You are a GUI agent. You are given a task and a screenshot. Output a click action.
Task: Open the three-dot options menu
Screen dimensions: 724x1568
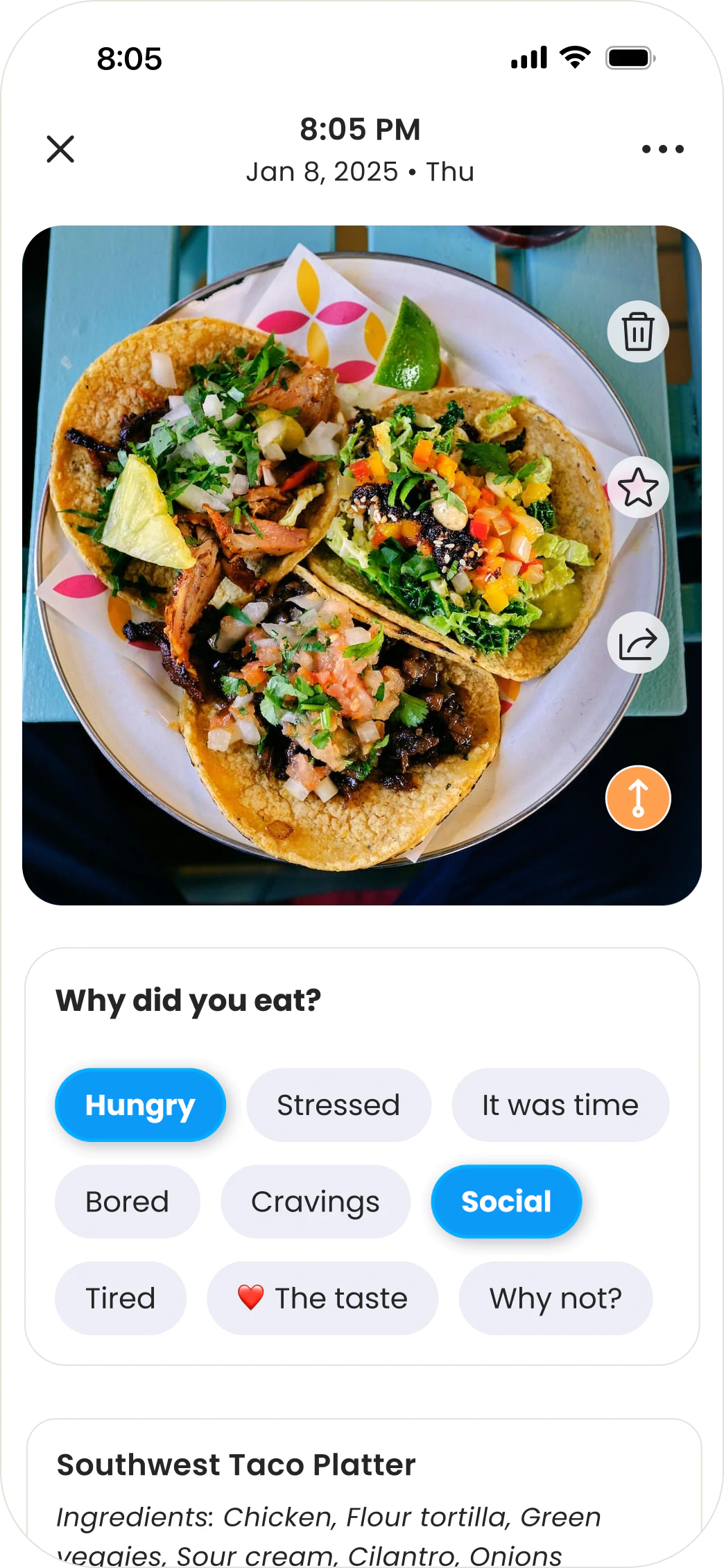click(x=662, y=148)
